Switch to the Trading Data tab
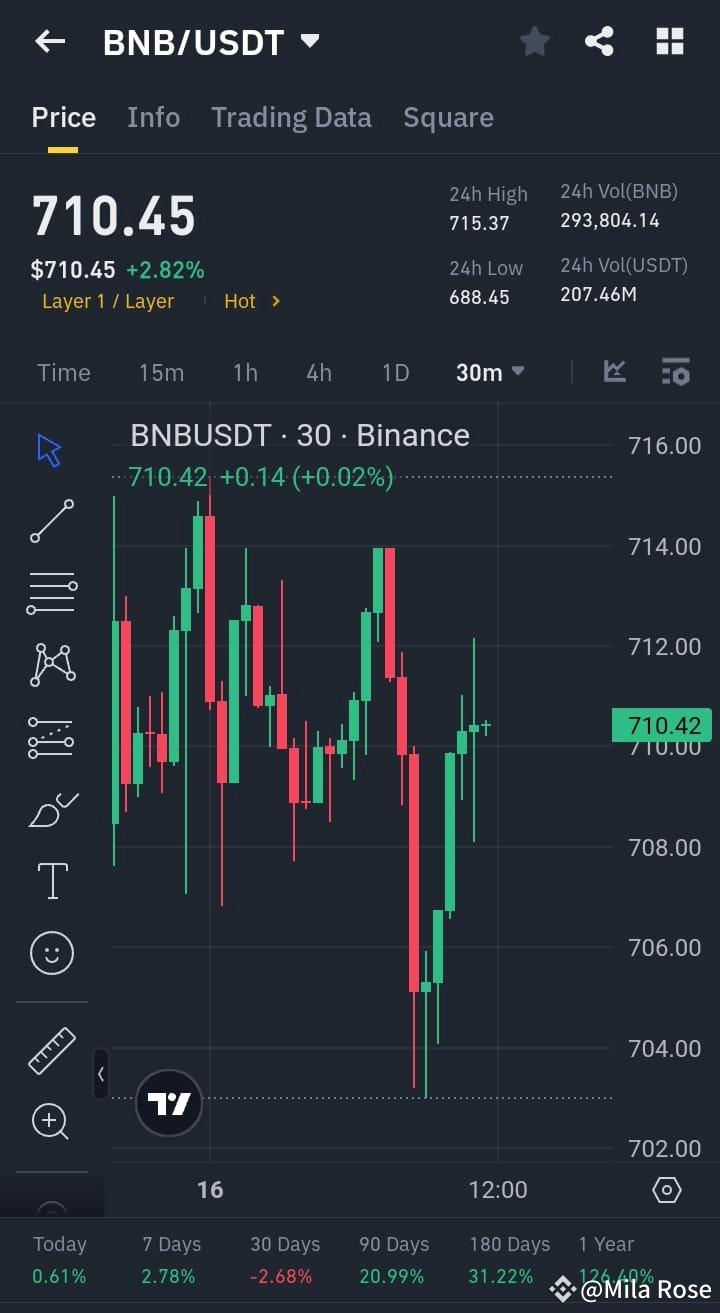This screenshot has width=720, height=1313. (x=291, y=117)
